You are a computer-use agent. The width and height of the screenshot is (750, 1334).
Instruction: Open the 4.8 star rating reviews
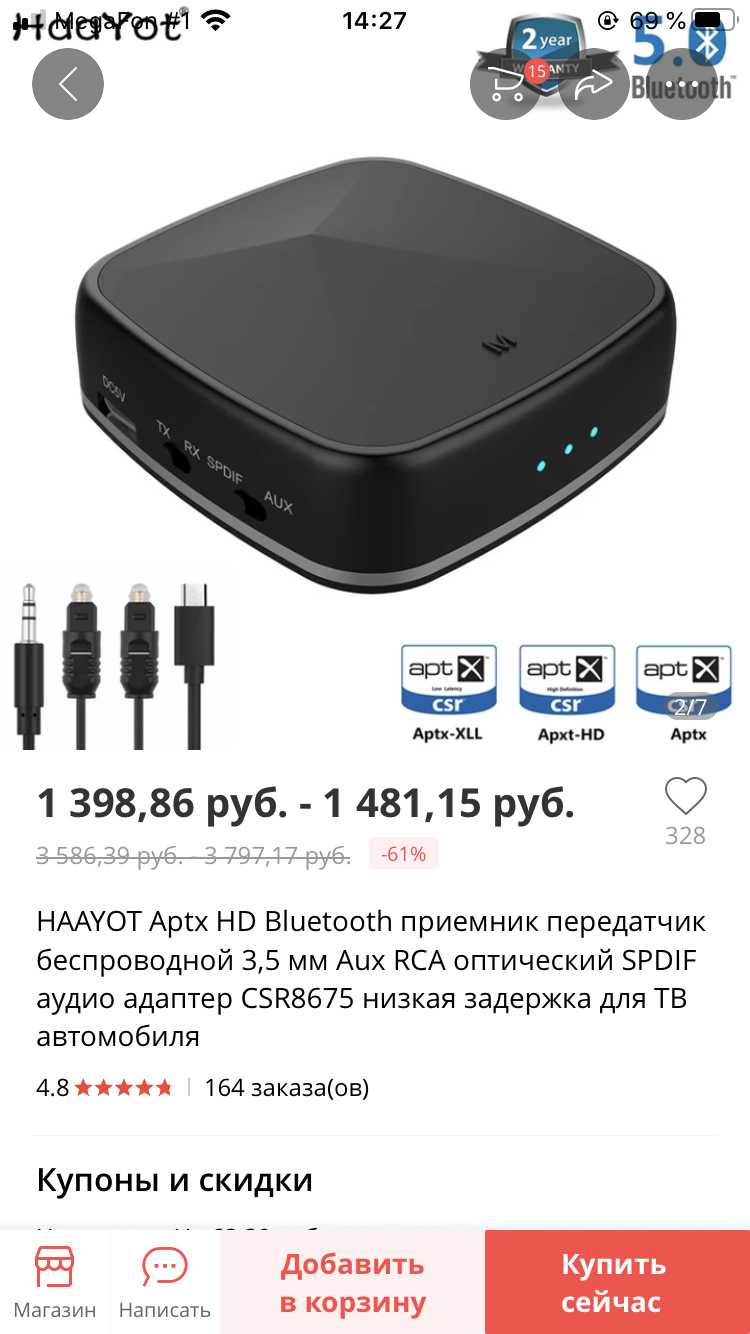pyautogui.click(x=105, y=1088)
